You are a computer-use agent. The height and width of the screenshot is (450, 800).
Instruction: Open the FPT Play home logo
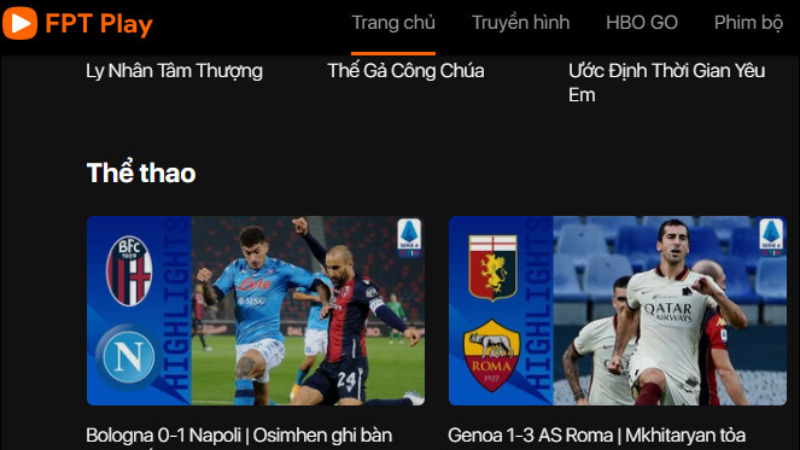tap(78, 23)
